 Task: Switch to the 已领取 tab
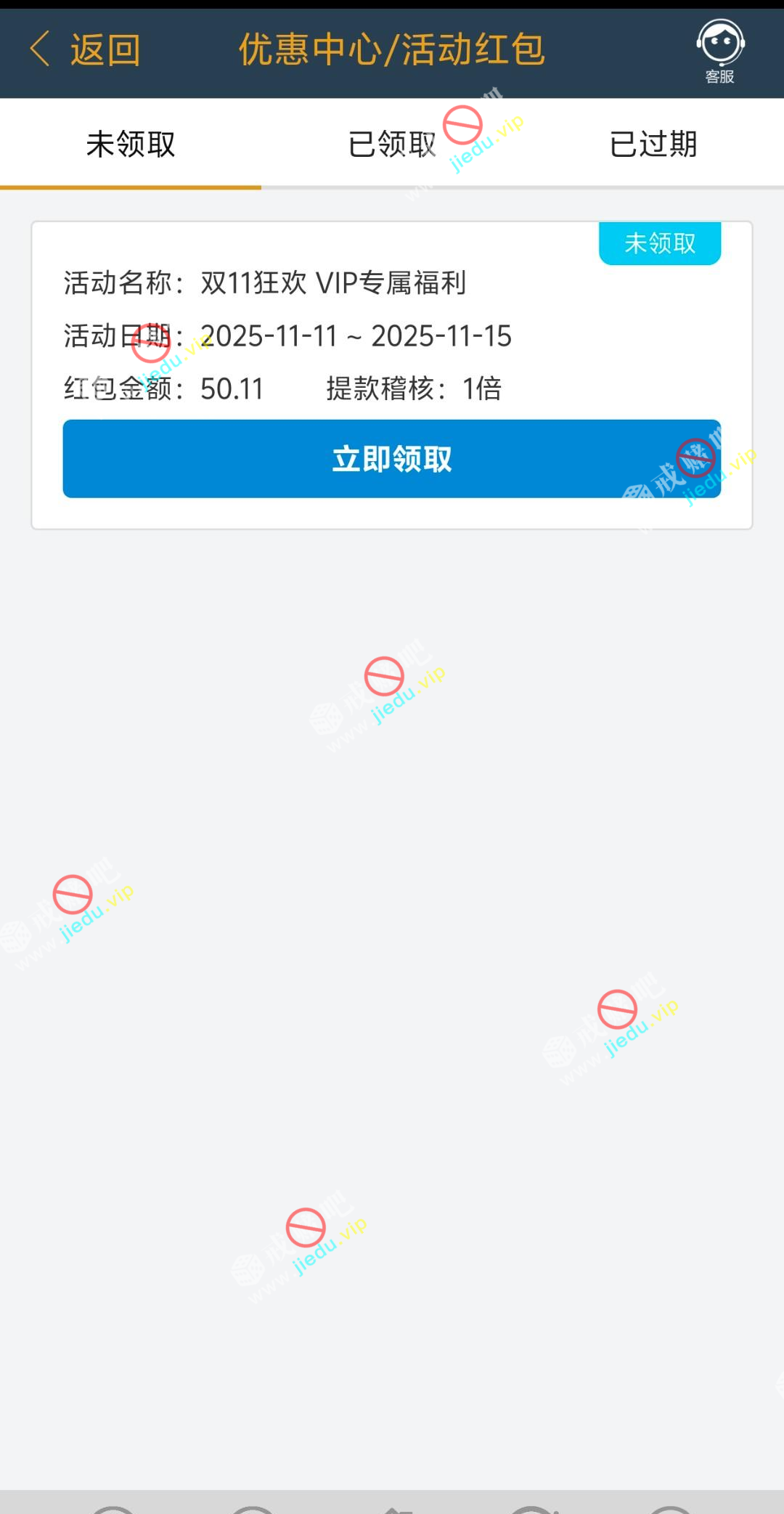click(392, 144)
